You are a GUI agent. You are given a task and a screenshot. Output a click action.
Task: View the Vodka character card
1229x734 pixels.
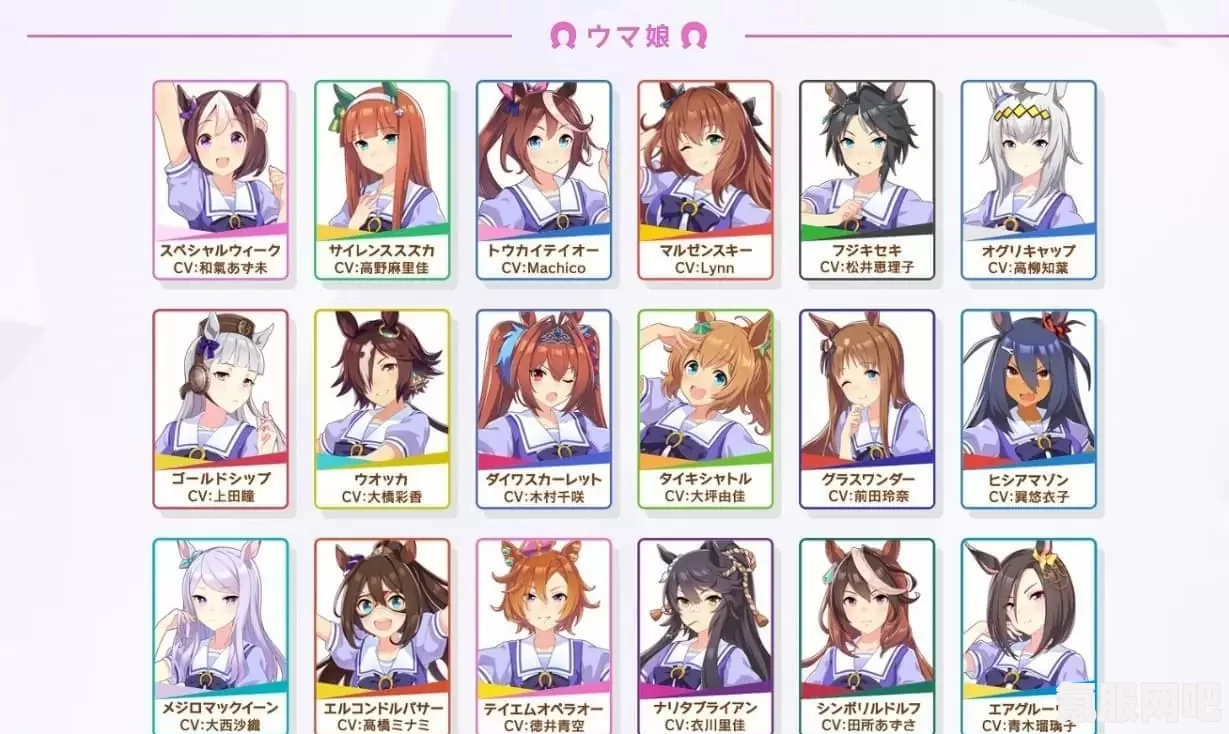coord(382,408)
